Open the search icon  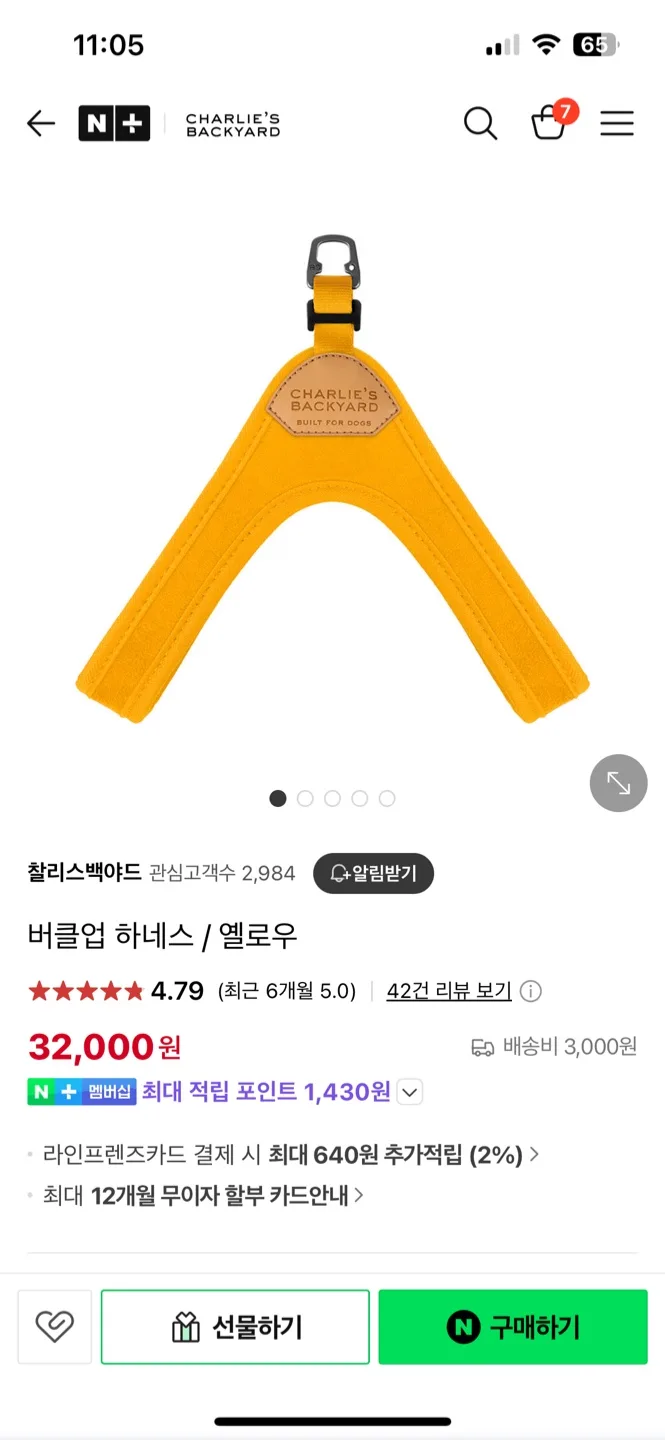click(x=480, y=124)
